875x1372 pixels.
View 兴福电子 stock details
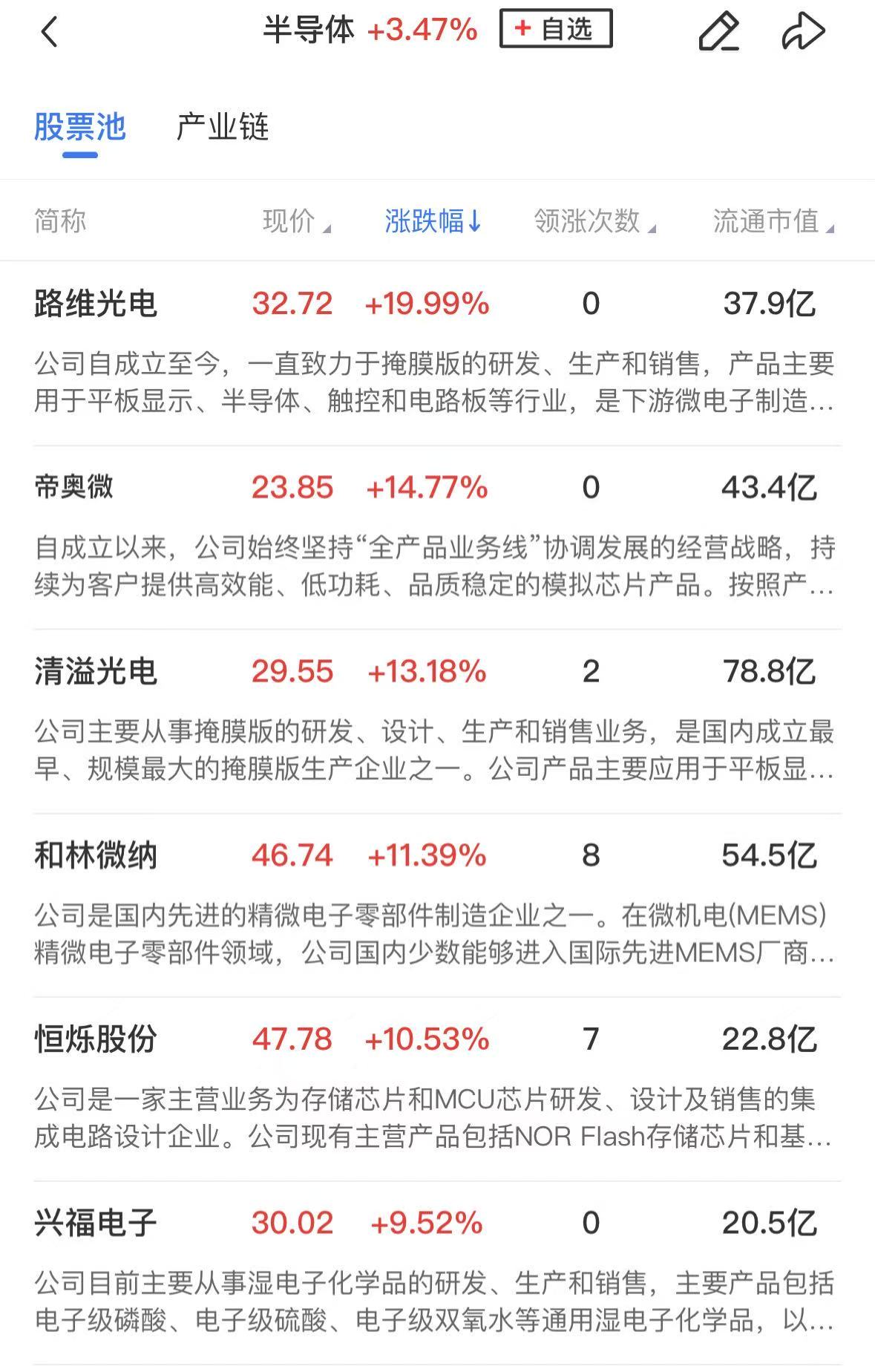point(96,1223)
